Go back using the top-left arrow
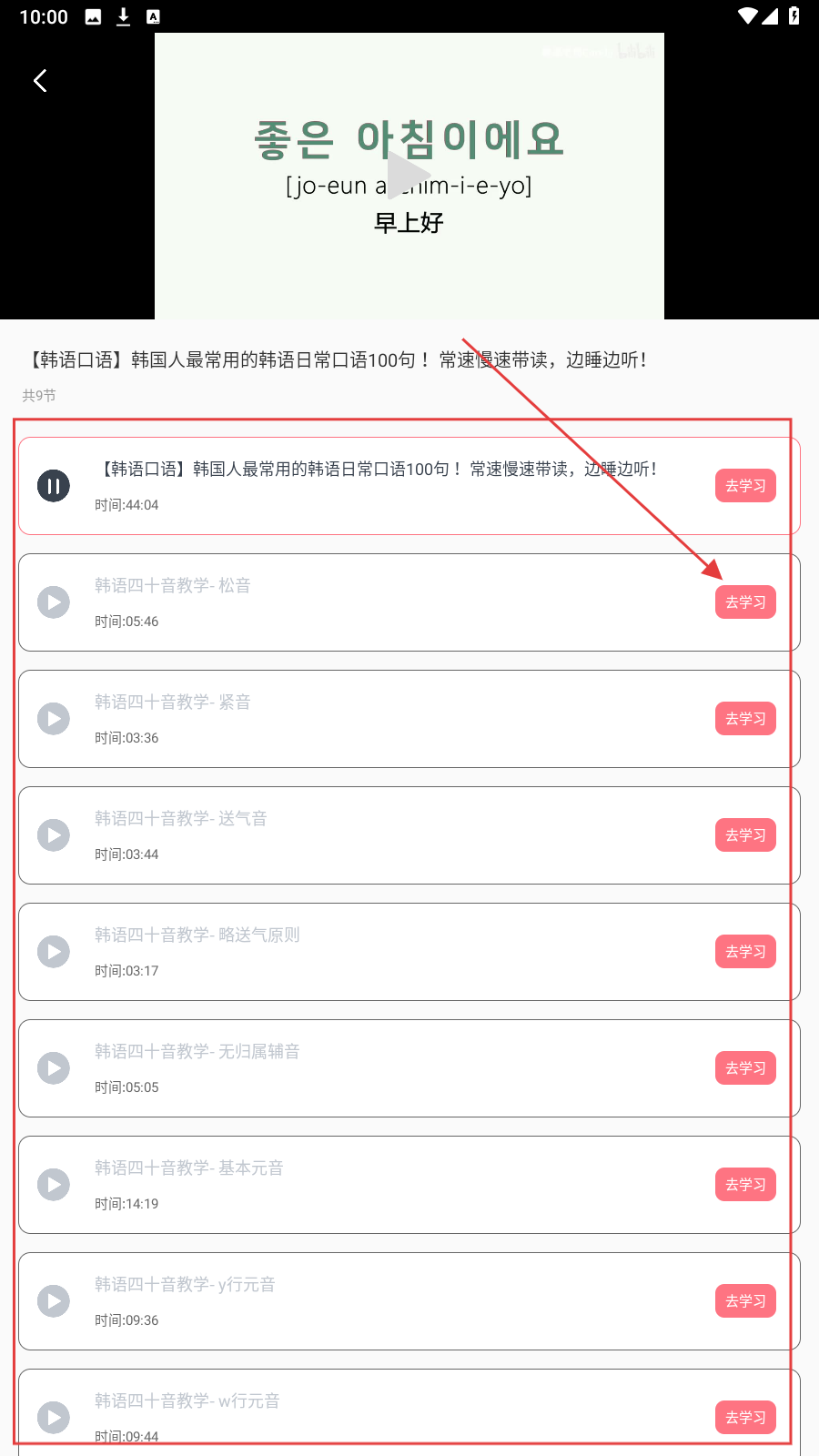Viewport: 819px width, 1456px height. click(x=40, y=81)
